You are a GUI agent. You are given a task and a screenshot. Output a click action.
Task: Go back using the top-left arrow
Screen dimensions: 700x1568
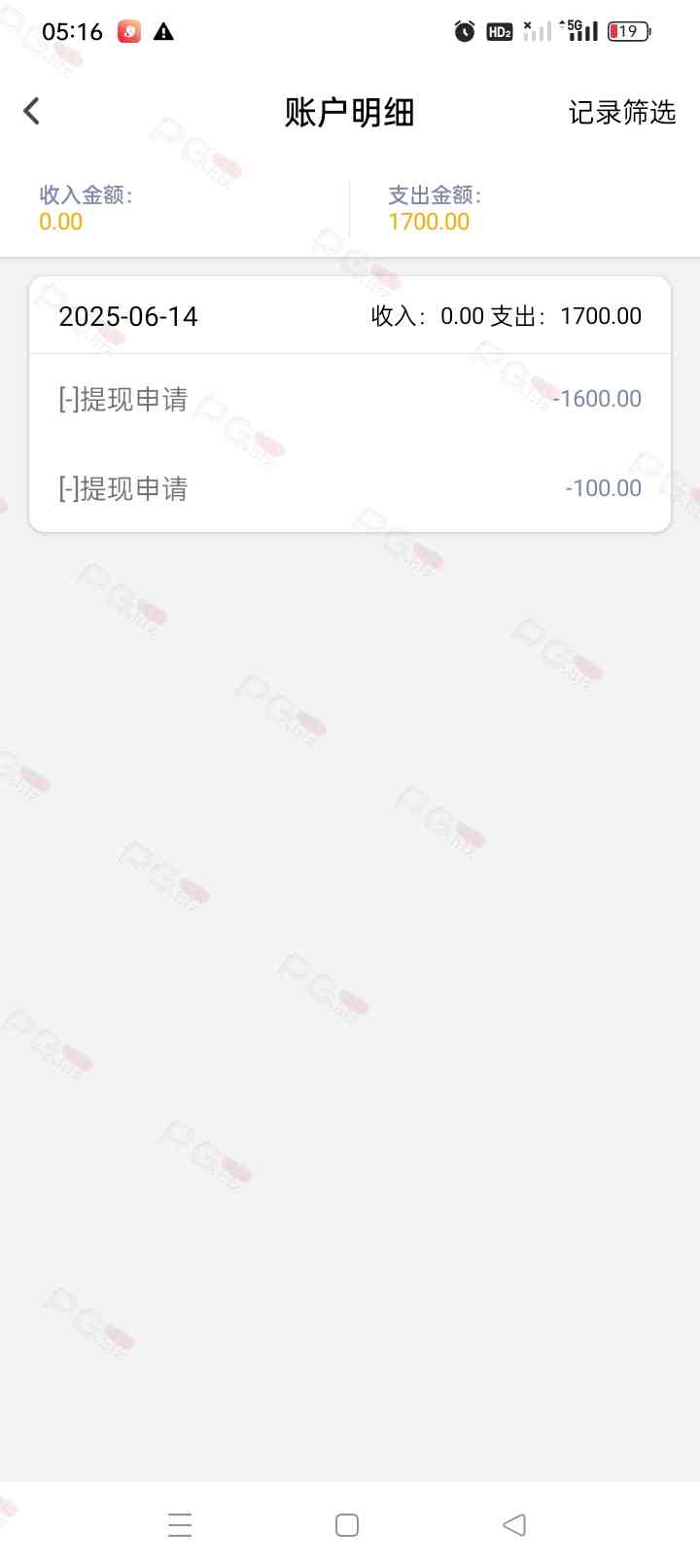pos(32,111)
